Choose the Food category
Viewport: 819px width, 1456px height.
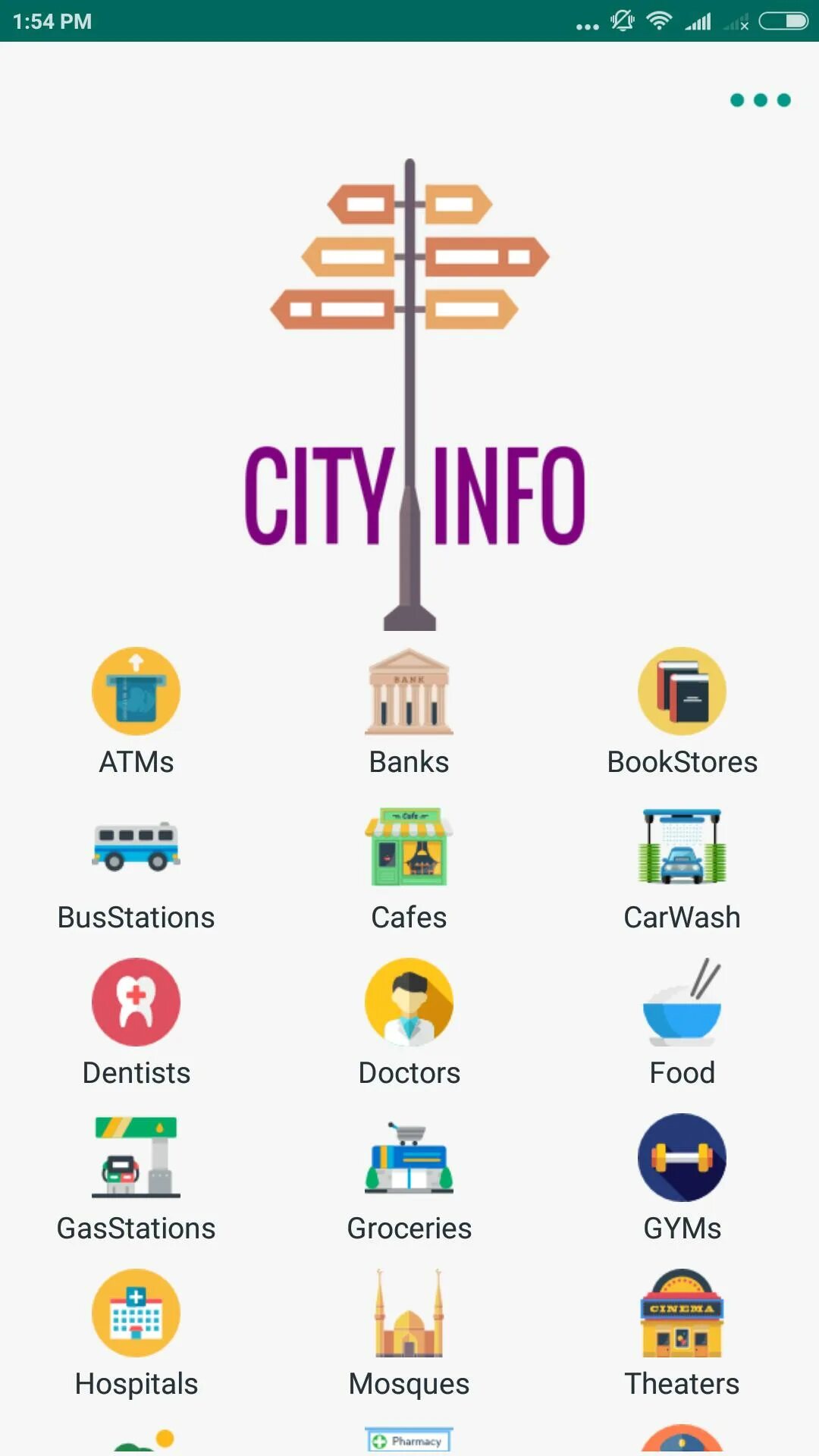point(682,1024)
